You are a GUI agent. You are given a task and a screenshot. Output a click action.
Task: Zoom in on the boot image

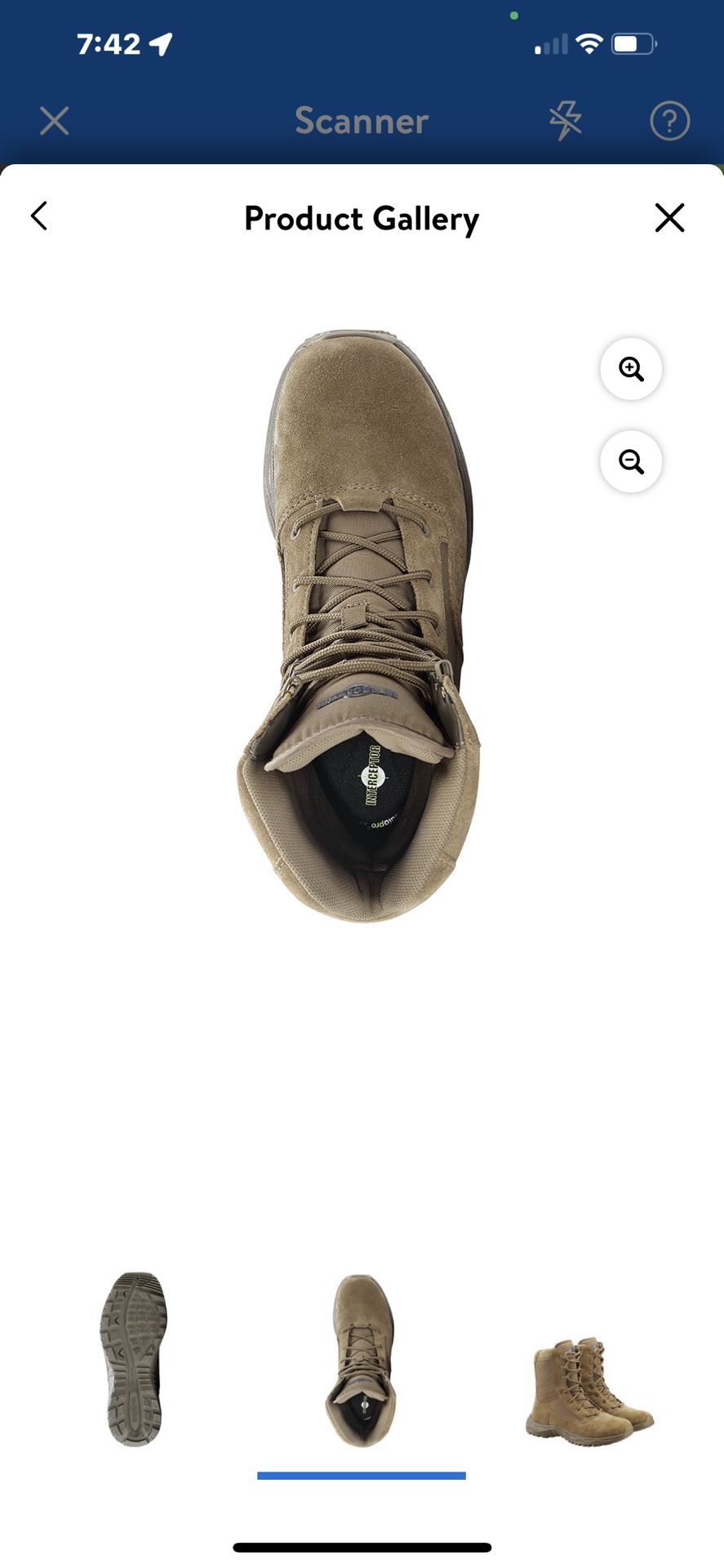click(x=630, y=369)
